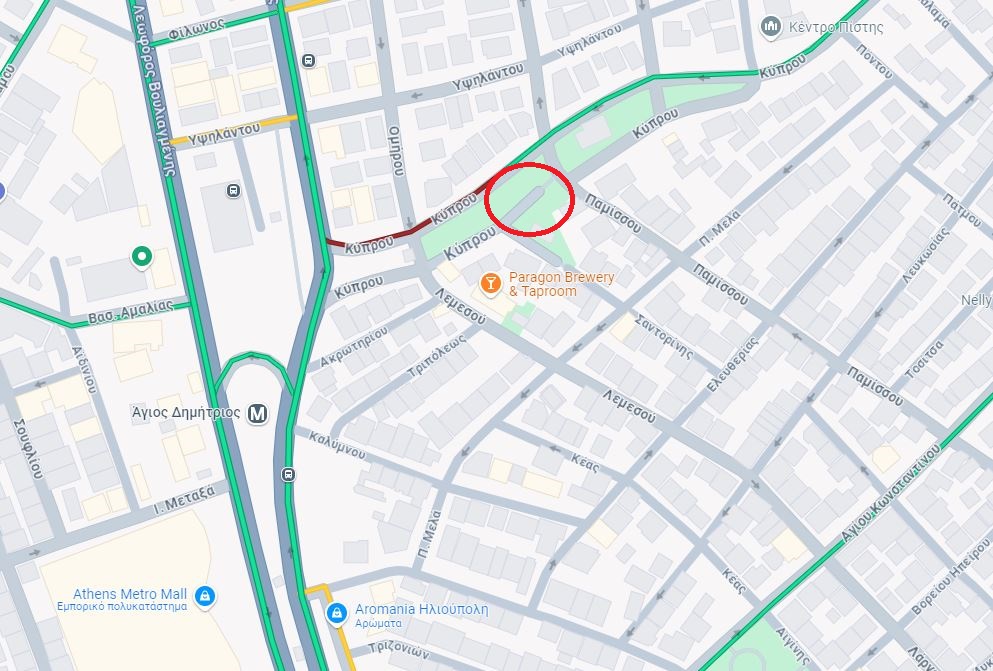Screen dimensions: 993x671
Task: Open the Κέντρο Πίστης place marker
Action: (x=771, y=26)
